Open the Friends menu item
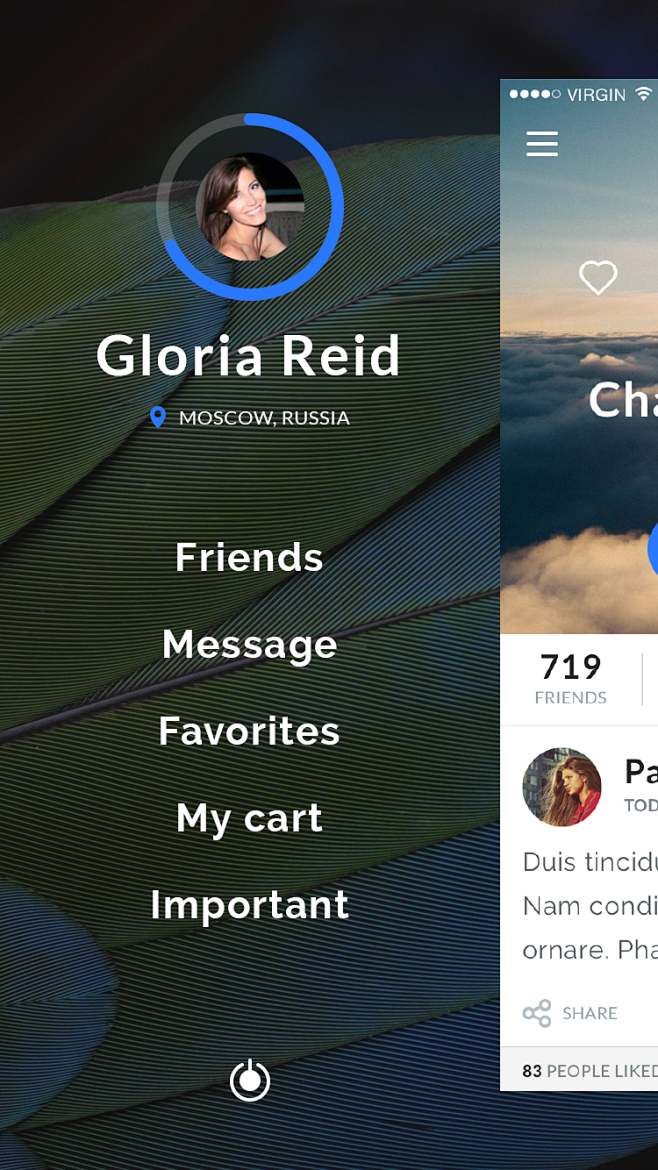The height and width of the screenshot is (1170, 658). [249, 557]
